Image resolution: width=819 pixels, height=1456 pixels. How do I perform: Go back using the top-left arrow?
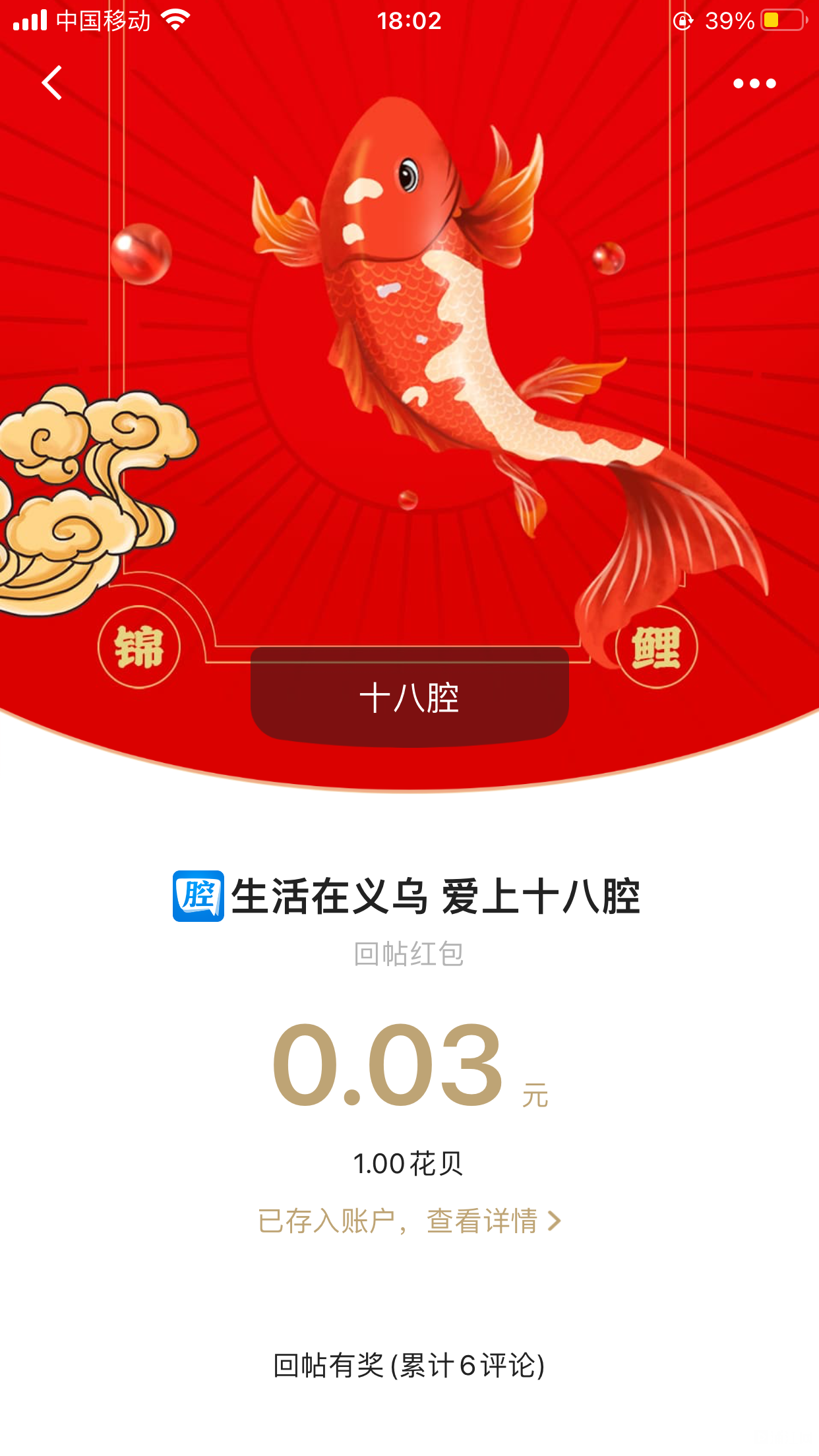(x=51, y=83)
